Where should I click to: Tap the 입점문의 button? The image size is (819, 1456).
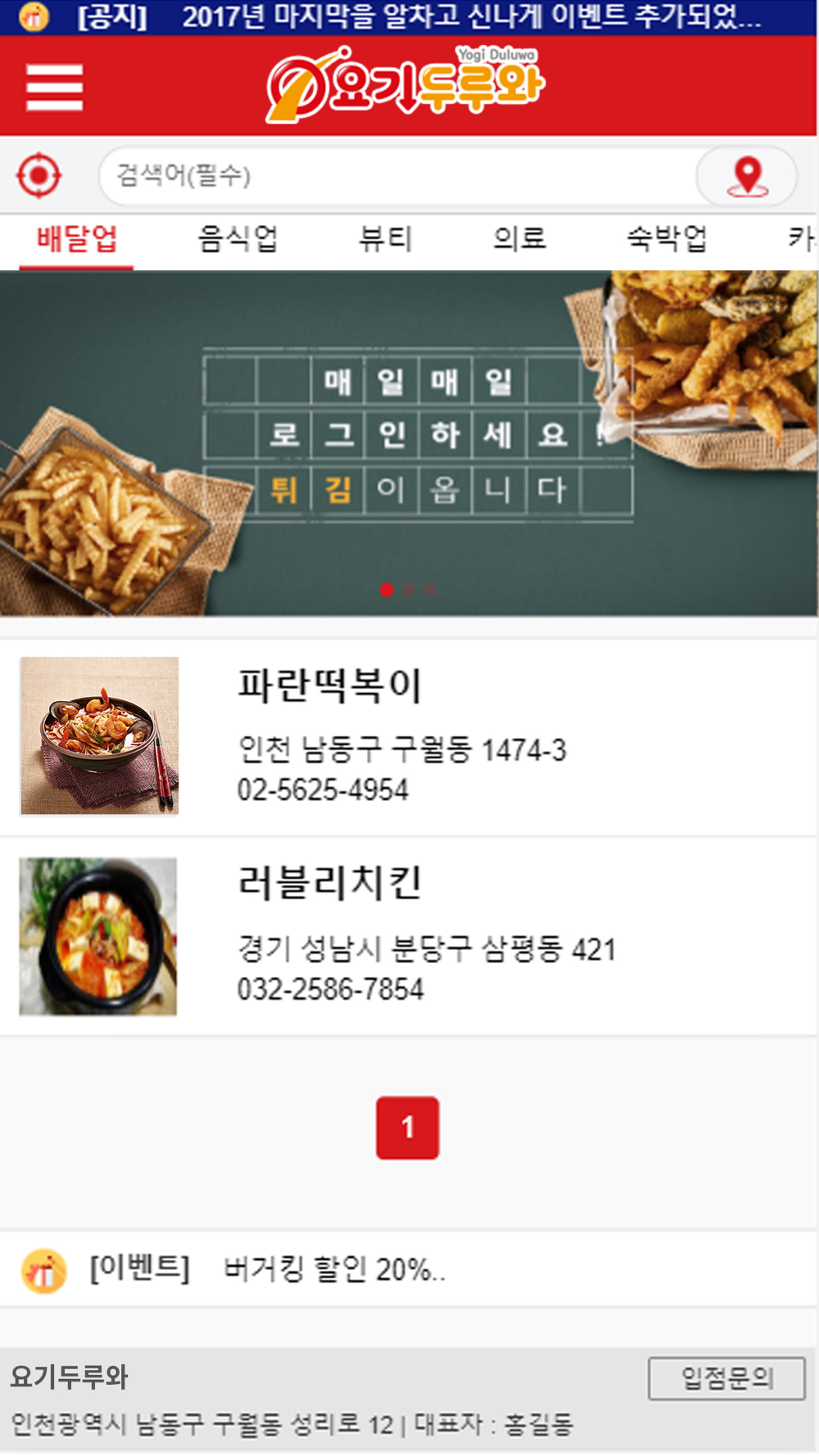pos(726,1378)
